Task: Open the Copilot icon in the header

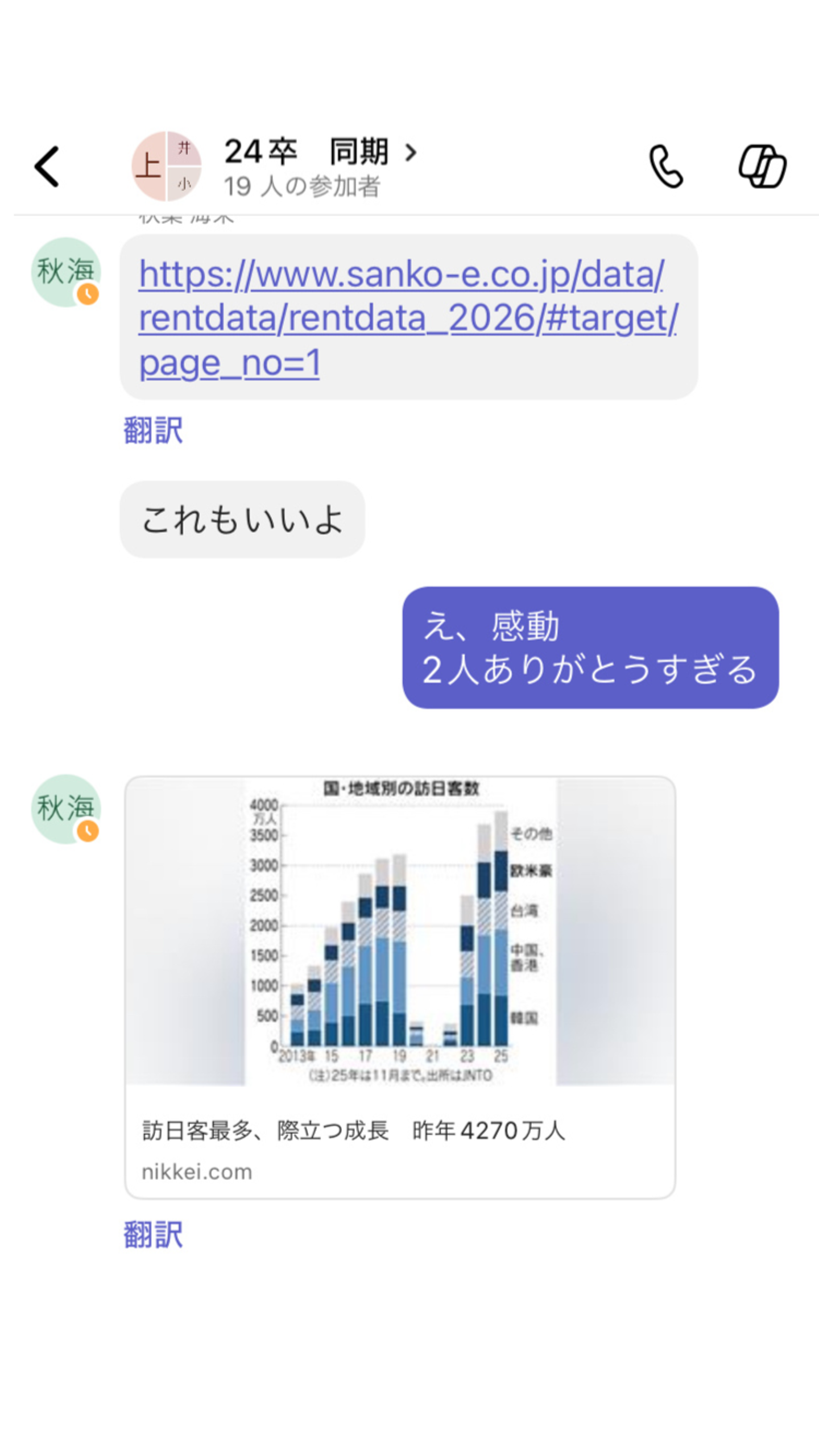Action: pos(762,167)
